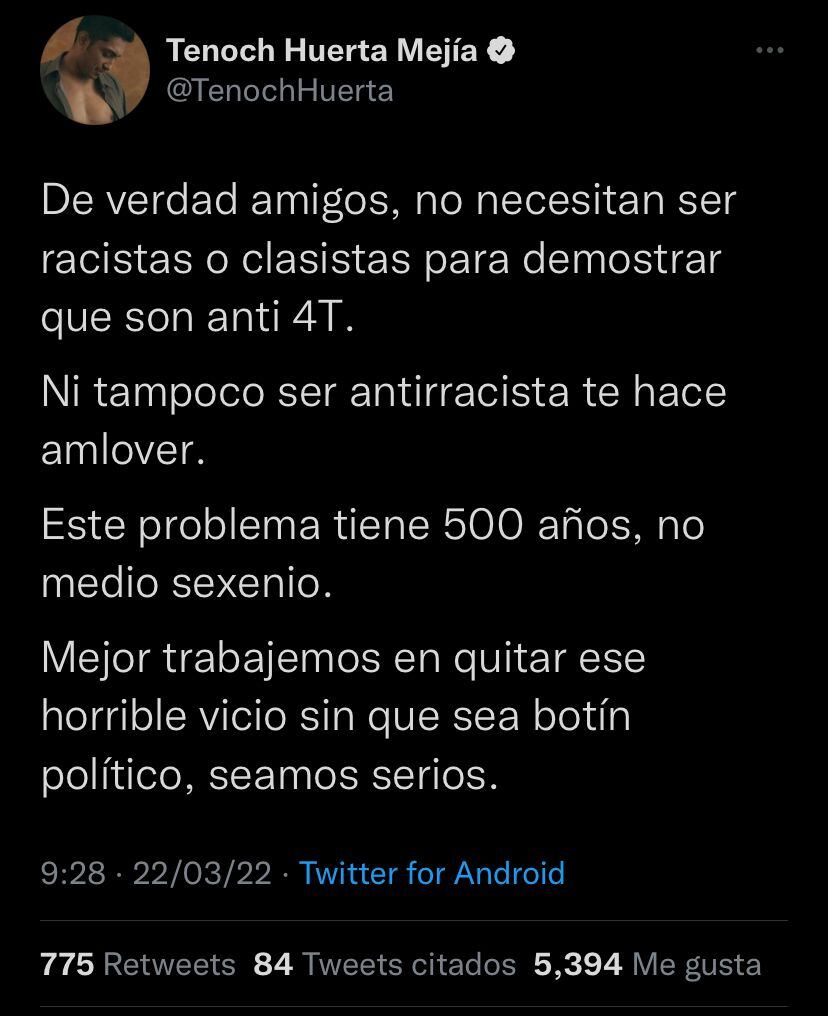Tap the Twitter for Android source link
Image resolution: width=828 pixels, height=1016 pixels.
(432, 873)
